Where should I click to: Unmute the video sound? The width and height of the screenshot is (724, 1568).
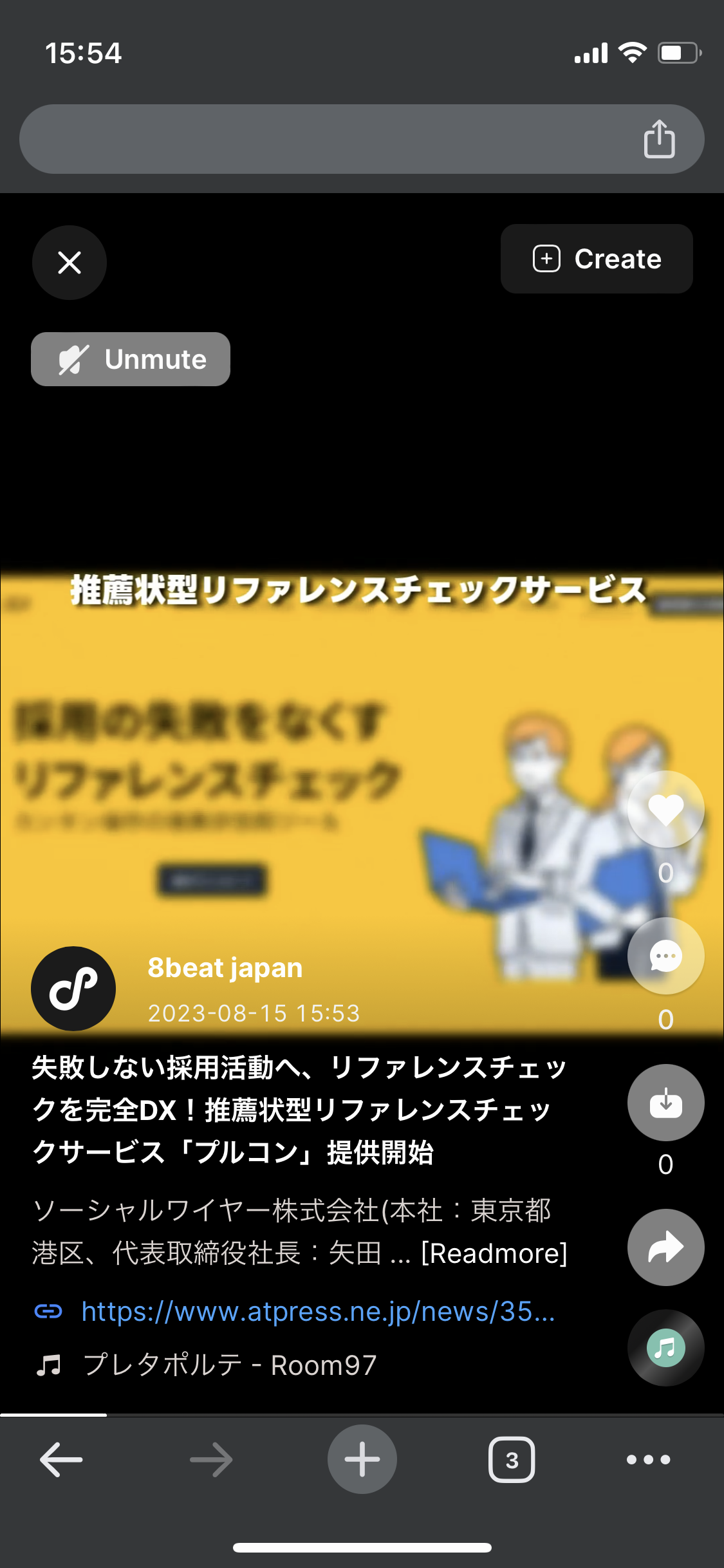point(131,359)
